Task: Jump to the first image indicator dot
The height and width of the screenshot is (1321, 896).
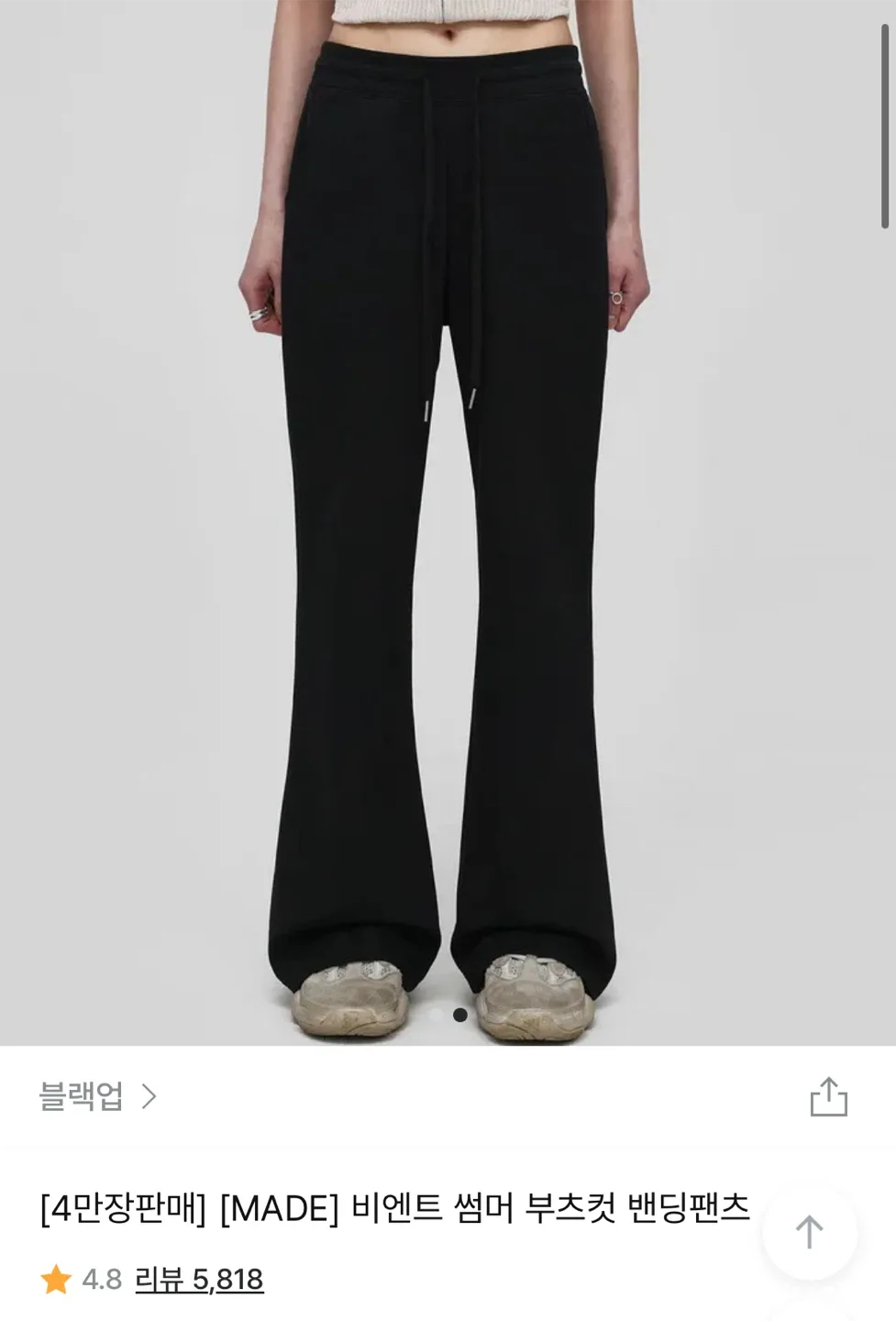Action: pyautogui.click(x=436, y=1015)
